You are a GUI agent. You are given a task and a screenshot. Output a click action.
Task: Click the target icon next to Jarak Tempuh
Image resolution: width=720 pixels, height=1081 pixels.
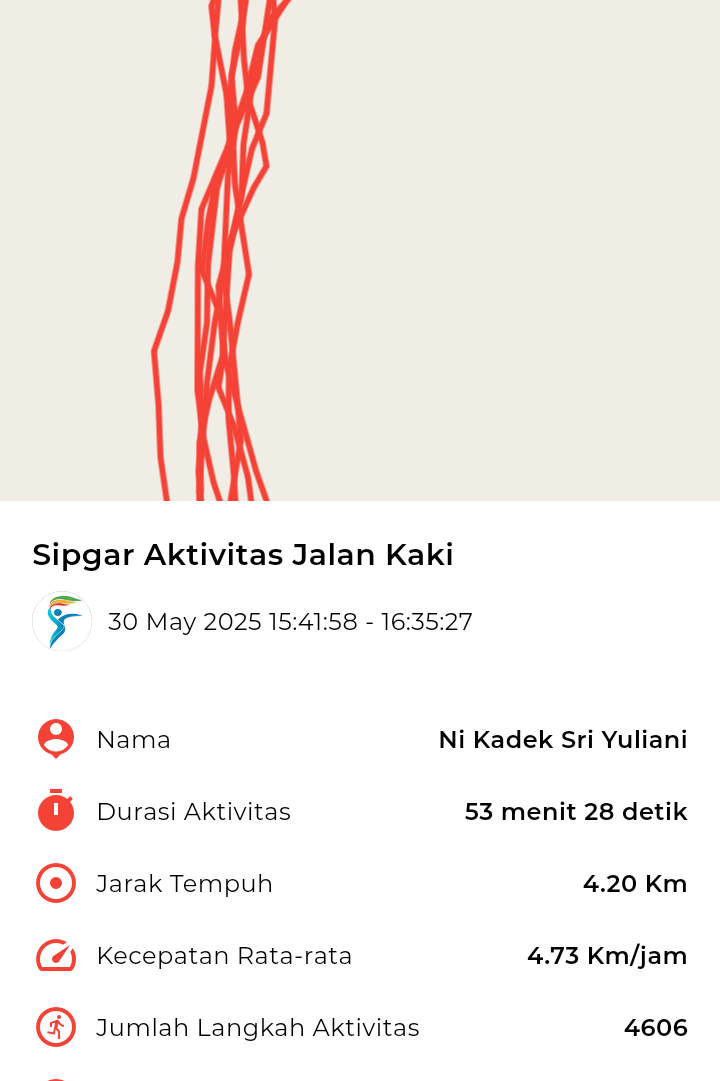[55, 883]
